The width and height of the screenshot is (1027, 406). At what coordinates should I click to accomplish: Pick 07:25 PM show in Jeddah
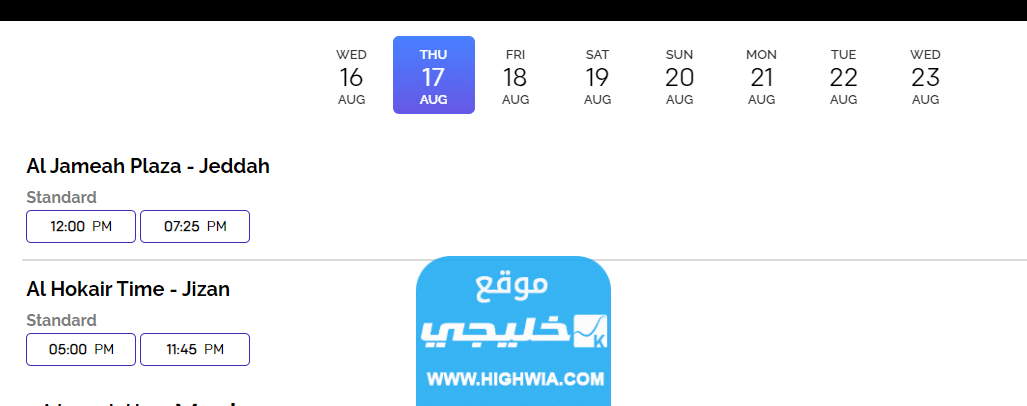pos(195,227)
